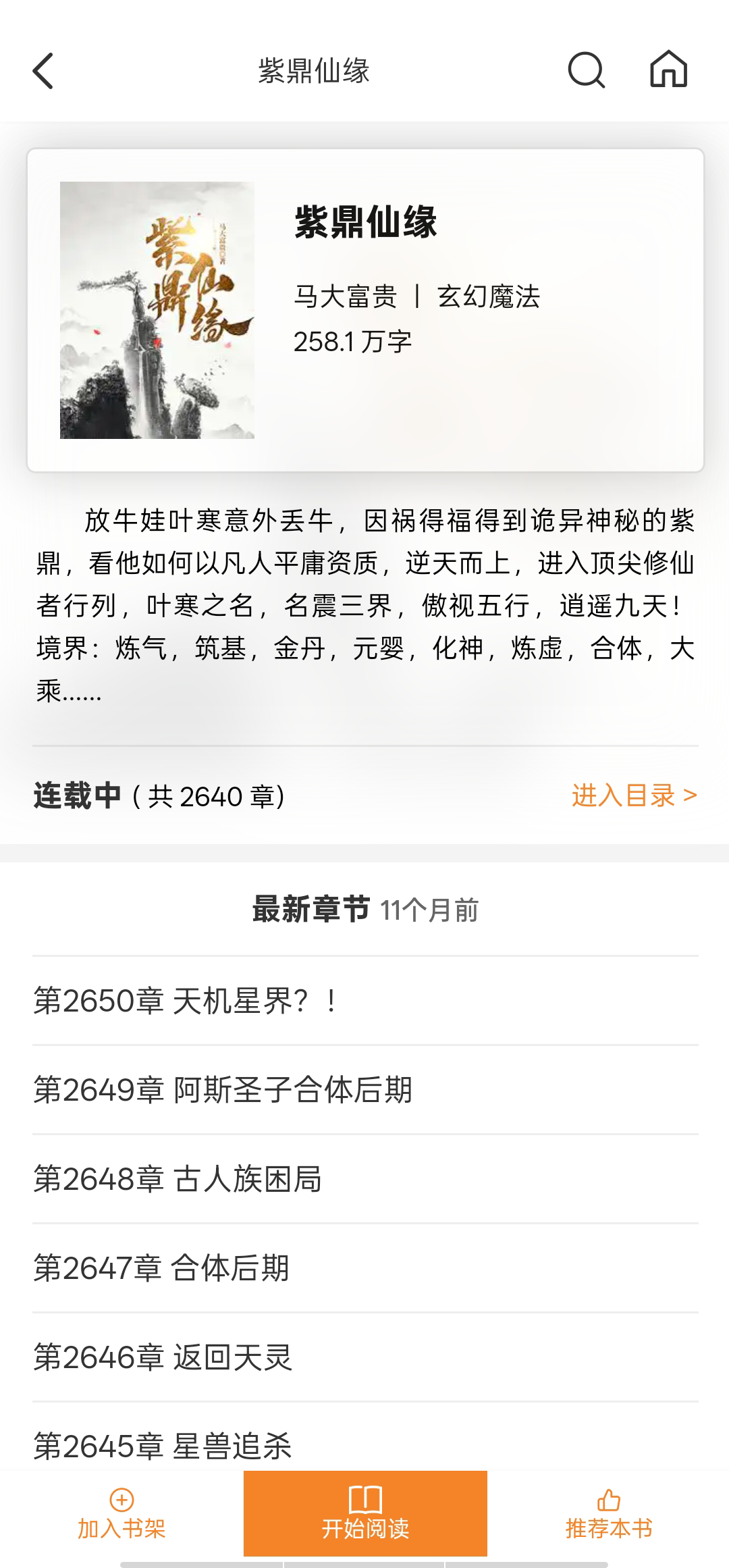The height and width of the screenshot is (1568, 729).
Task: Add book to shelf via 加入书架
Action: click(120, 1519)
